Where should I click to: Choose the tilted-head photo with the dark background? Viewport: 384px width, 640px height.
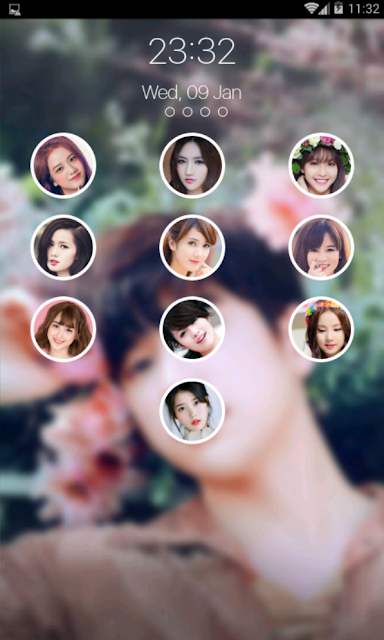(192, 329)
